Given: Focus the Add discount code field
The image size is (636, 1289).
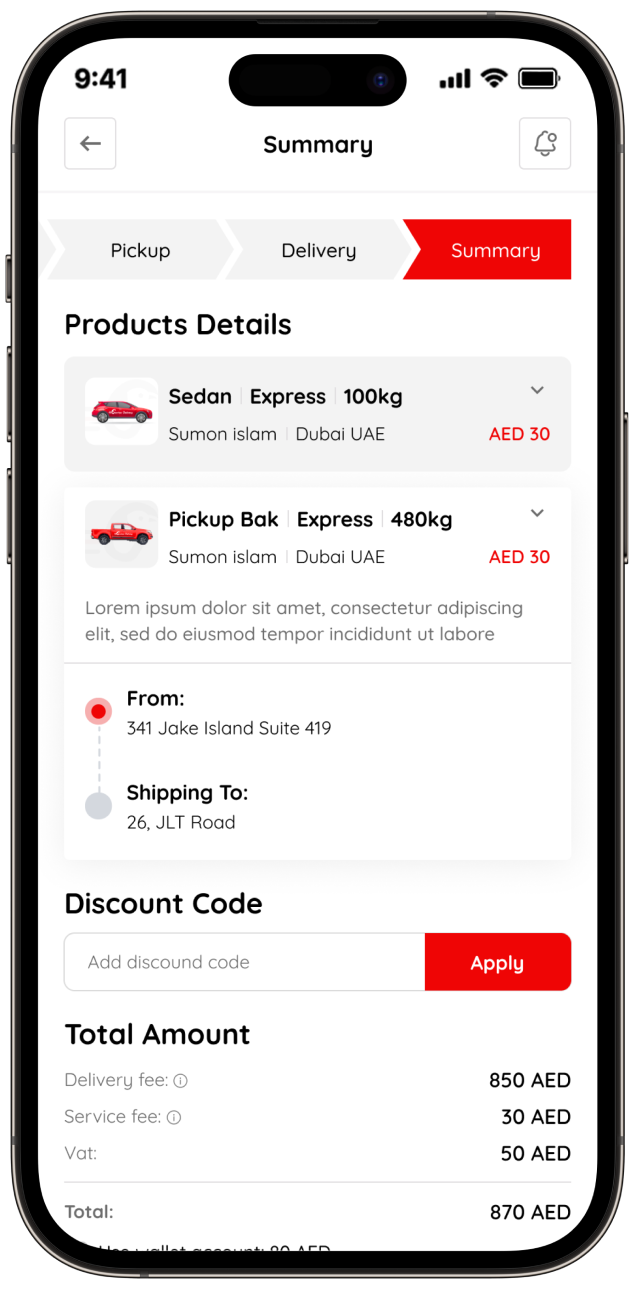Looking at the screenshot, I should 245,962.
